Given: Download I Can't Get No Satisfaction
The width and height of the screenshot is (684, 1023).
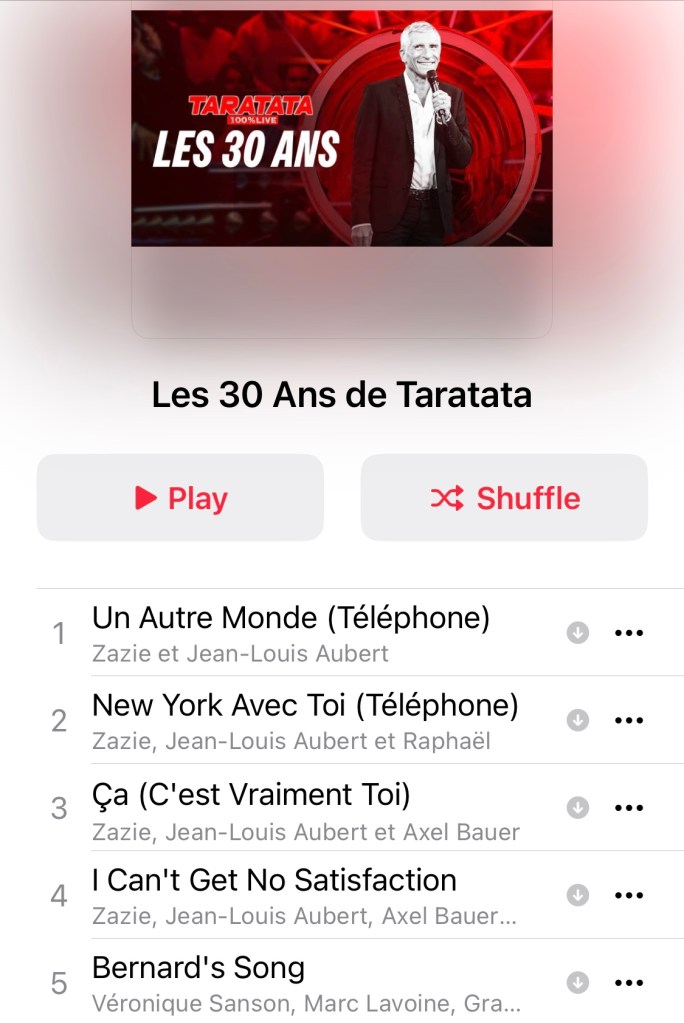Looking at the screenshot, I should [578, 895].
